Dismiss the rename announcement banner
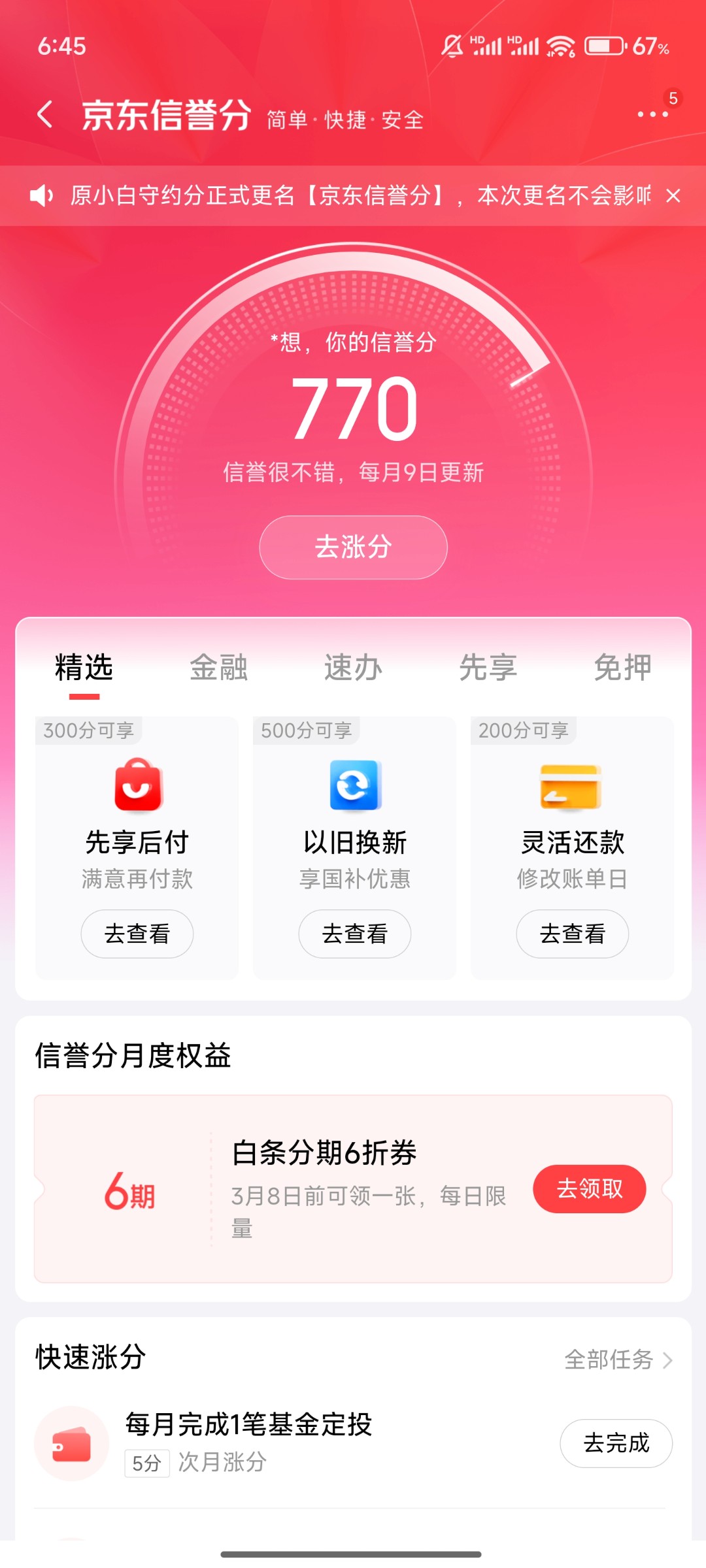 [673, 195]
